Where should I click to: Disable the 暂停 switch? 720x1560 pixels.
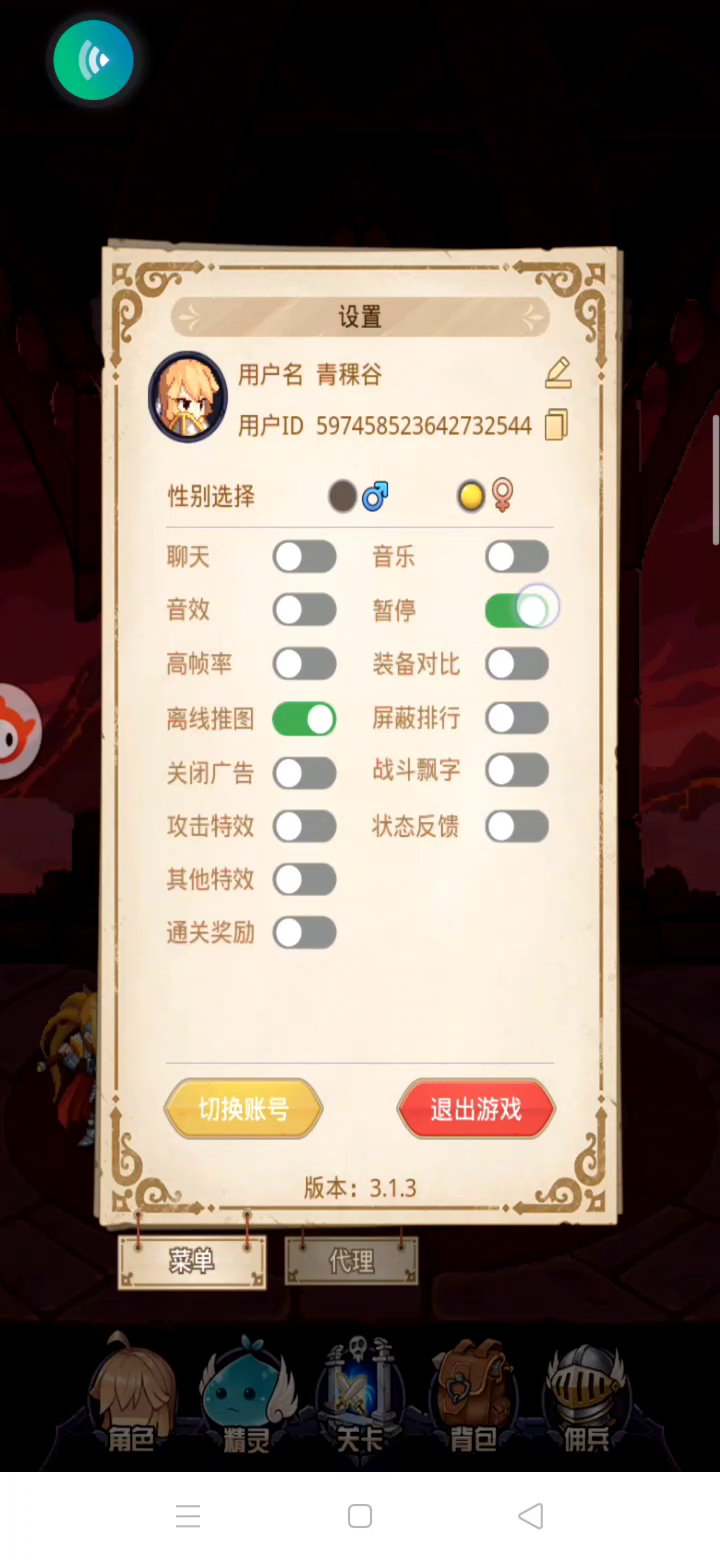517,610
